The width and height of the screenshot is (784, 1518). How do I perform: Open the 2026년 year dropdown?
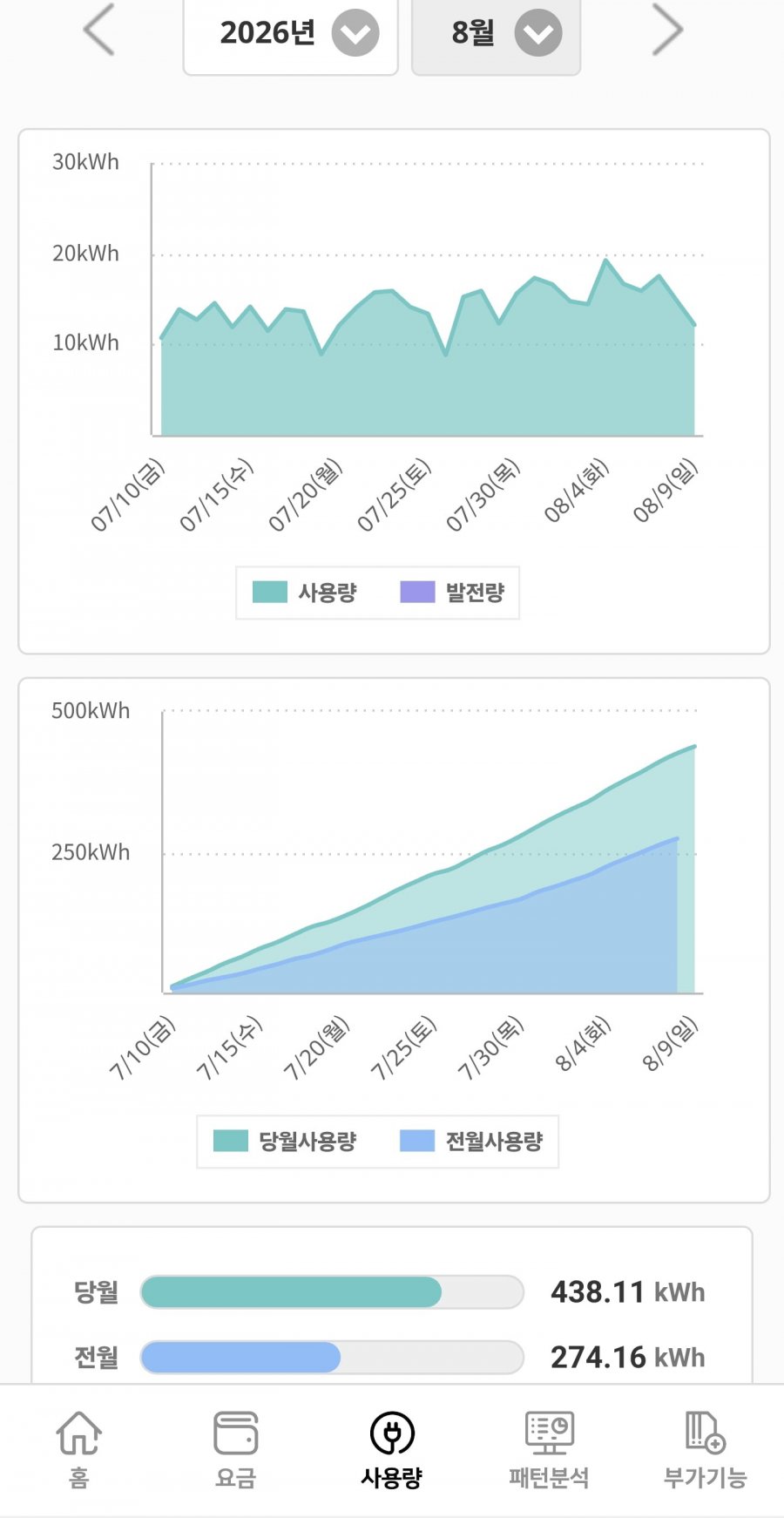click(x=290, y=35)
